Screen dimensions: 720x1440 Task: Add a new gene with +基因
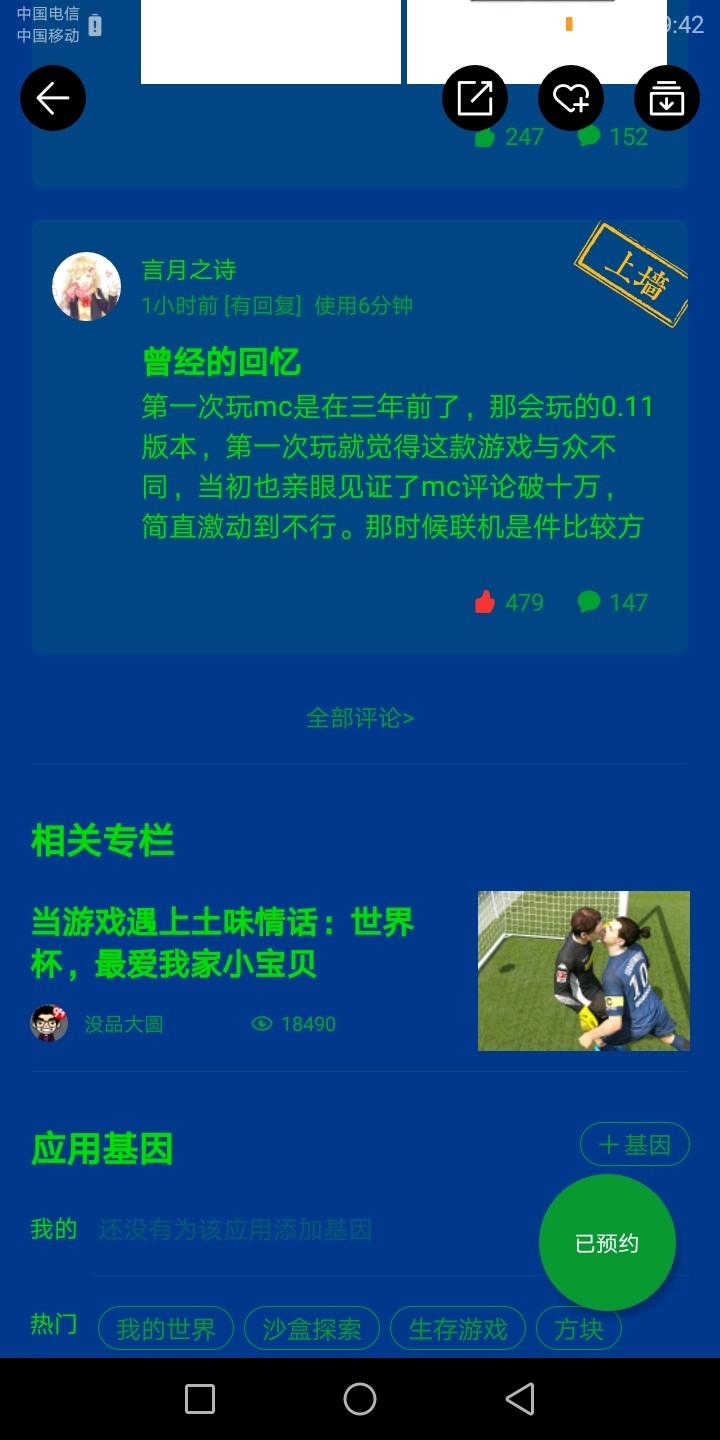[x=634, y=1145]
